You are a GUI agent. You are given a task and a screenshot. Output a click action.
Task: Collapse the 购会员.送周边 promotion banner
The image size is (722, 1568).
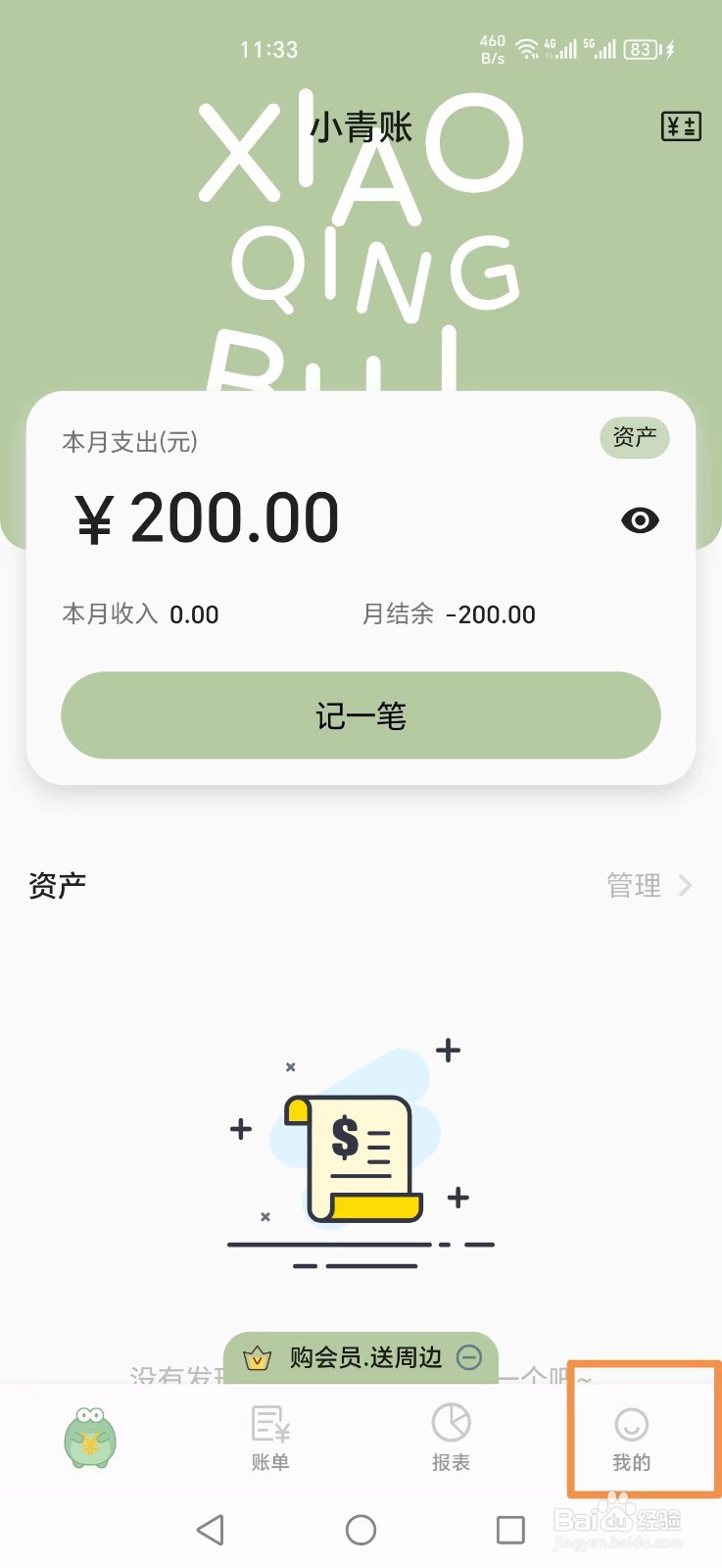[x=470, y=1356]
